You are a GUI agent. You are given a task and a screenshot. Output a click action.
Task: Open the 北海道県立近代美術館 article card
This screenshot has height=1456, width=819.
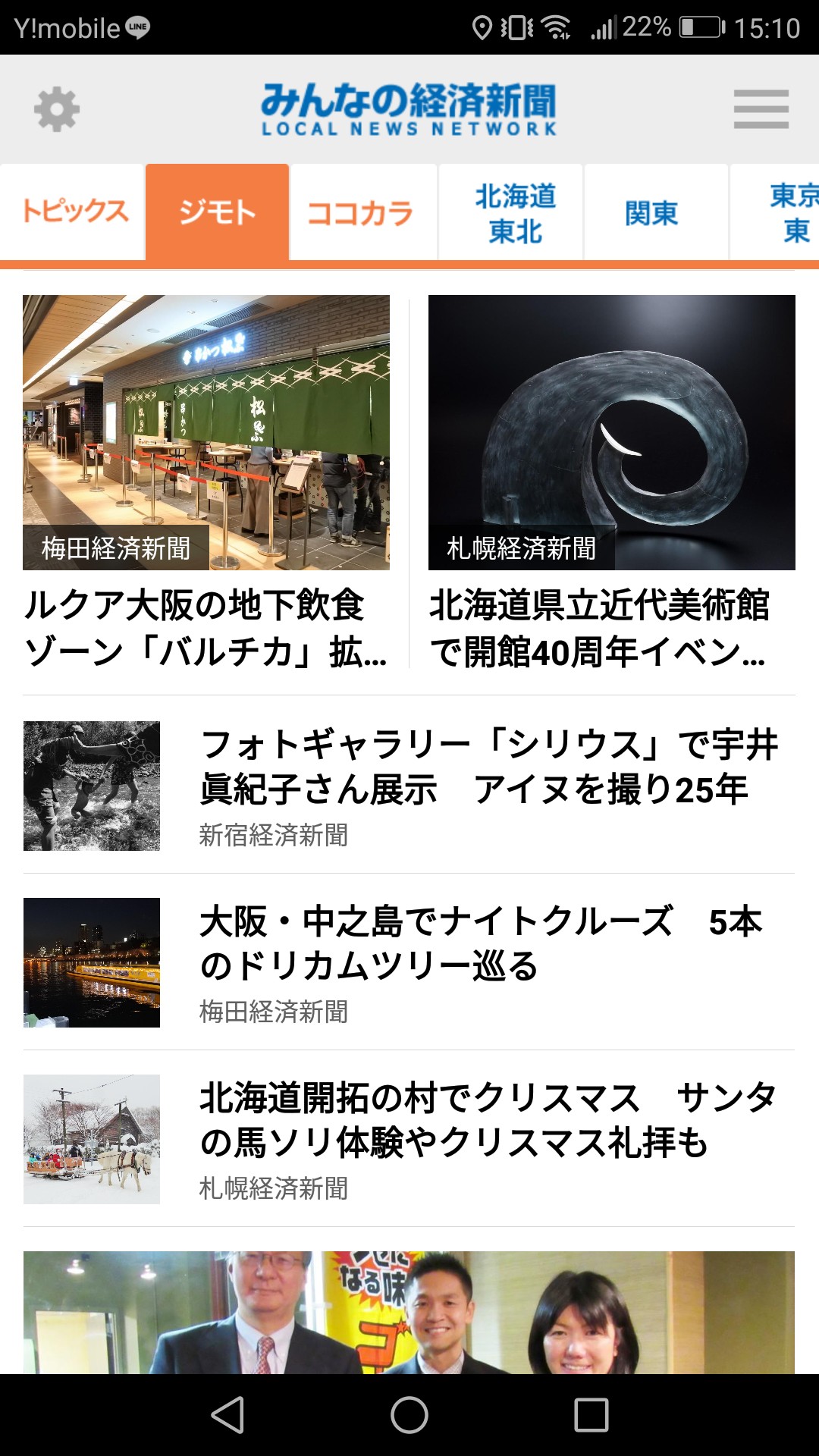[611, 482]
